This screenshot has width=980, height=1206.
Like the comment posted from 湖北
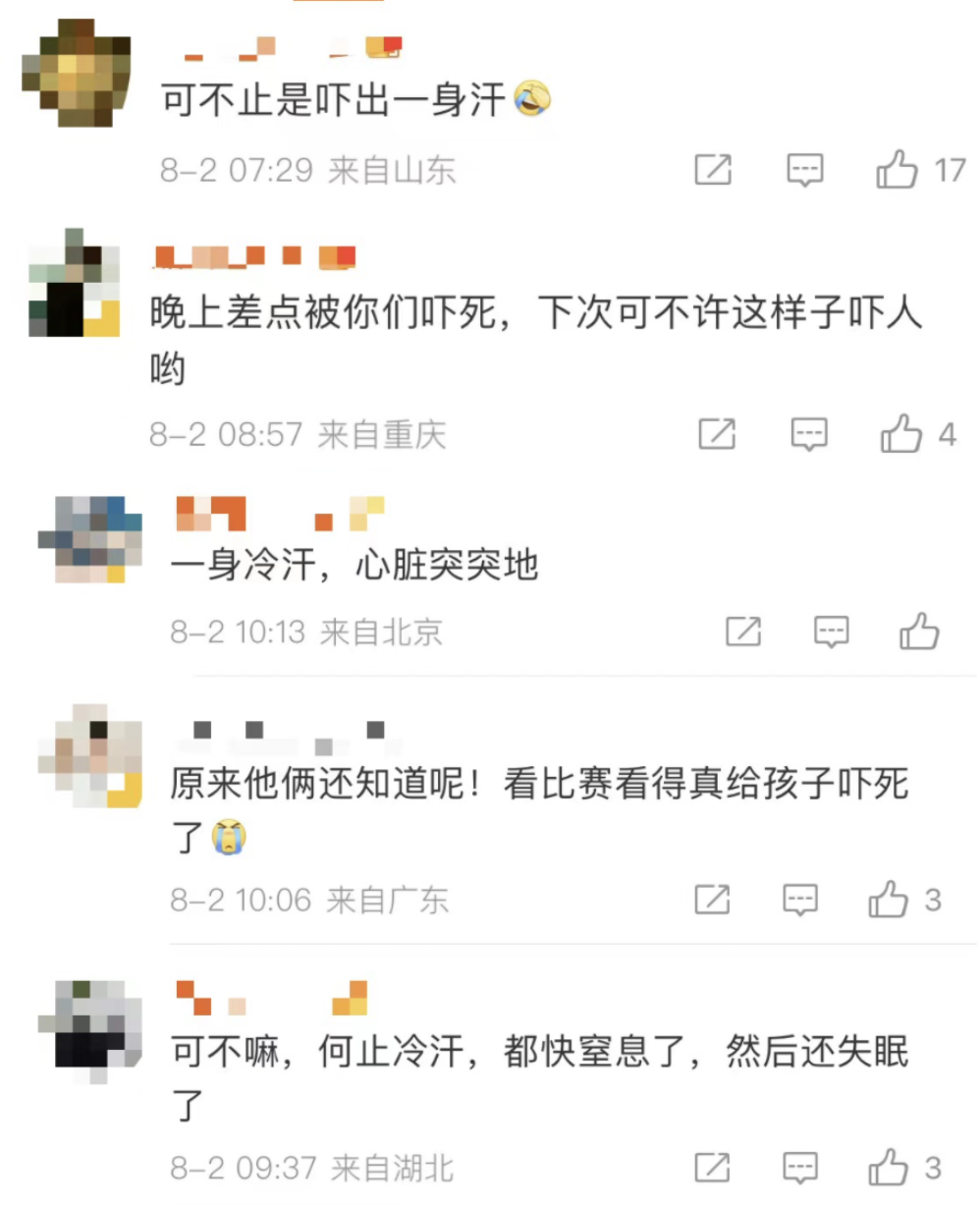coord(889,1167)
